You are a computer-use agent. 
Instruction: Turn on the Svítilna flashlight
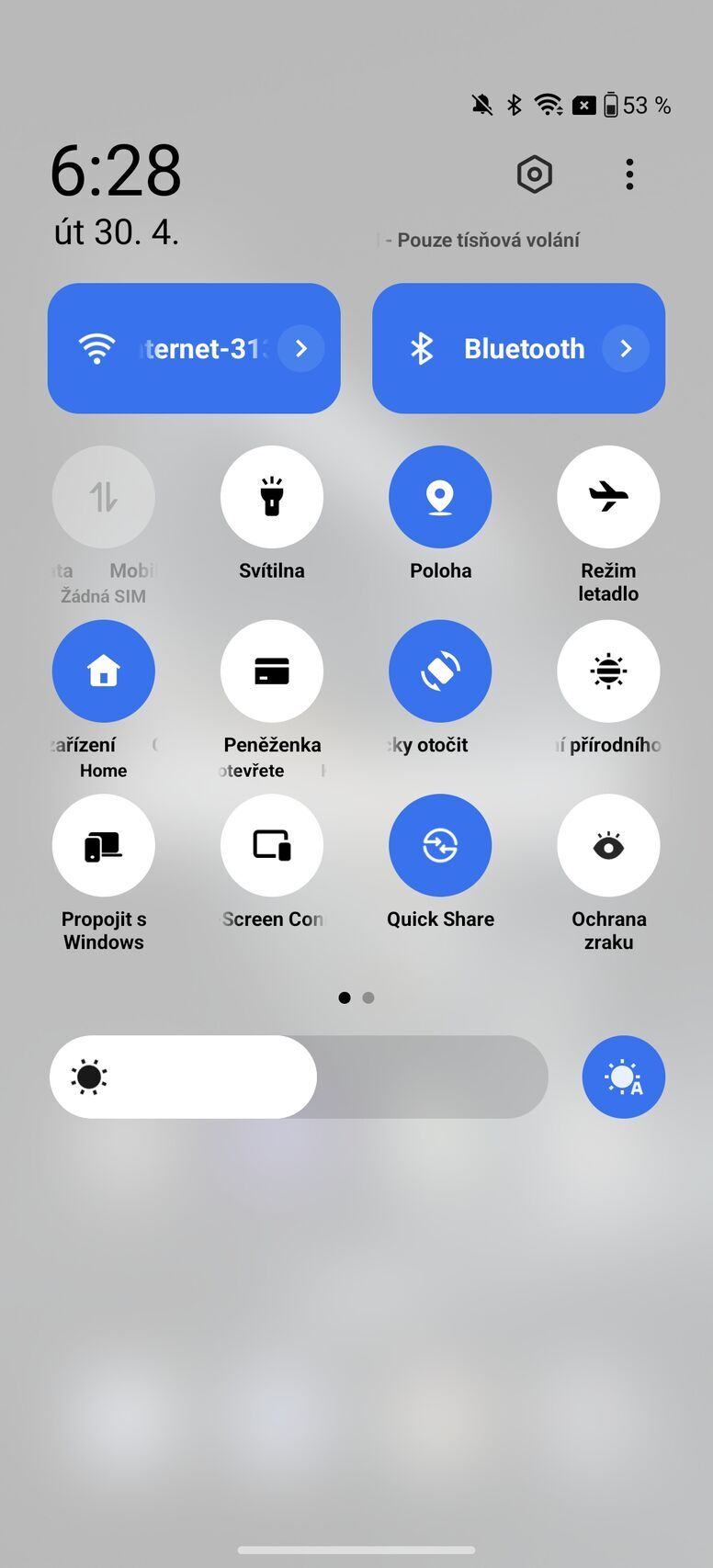[x=272, y=496]
